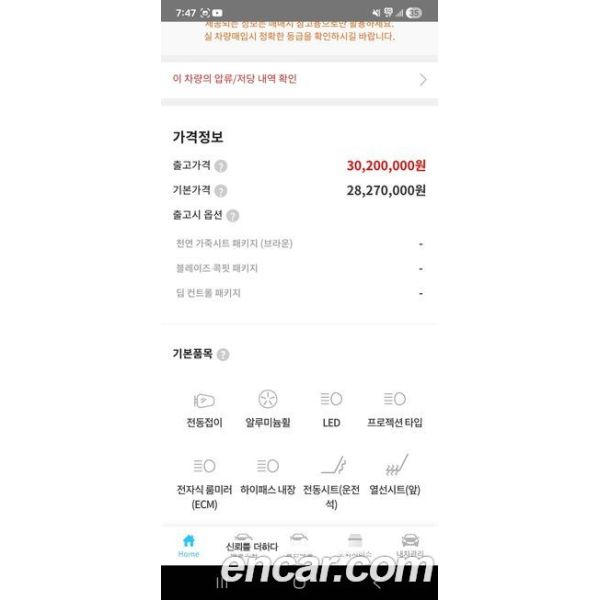
Task: Tap the help icon next to 출고가격
Action: click(x=220, y=166)
